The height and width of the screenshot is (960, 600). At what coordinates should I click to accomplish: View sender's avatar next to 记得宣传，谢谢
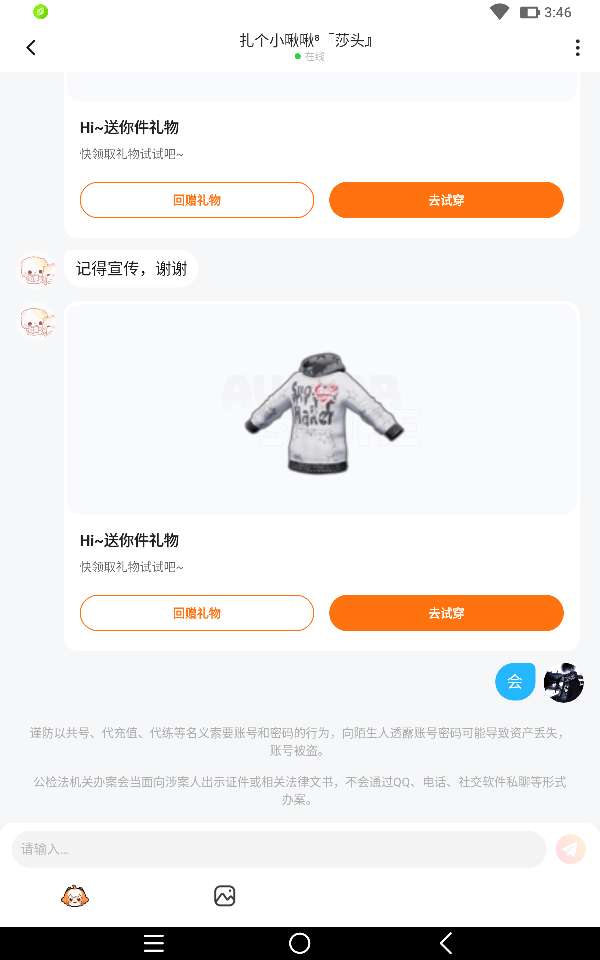coord(37,269)
